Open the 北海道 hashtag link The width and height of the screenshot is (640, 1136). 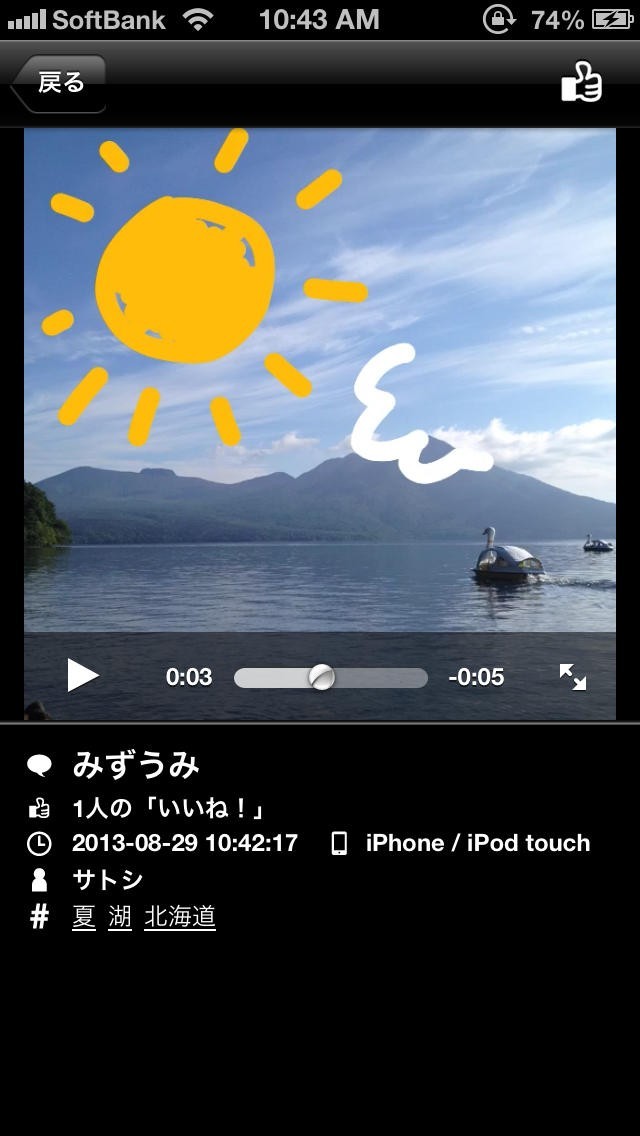tap(180, 917)
